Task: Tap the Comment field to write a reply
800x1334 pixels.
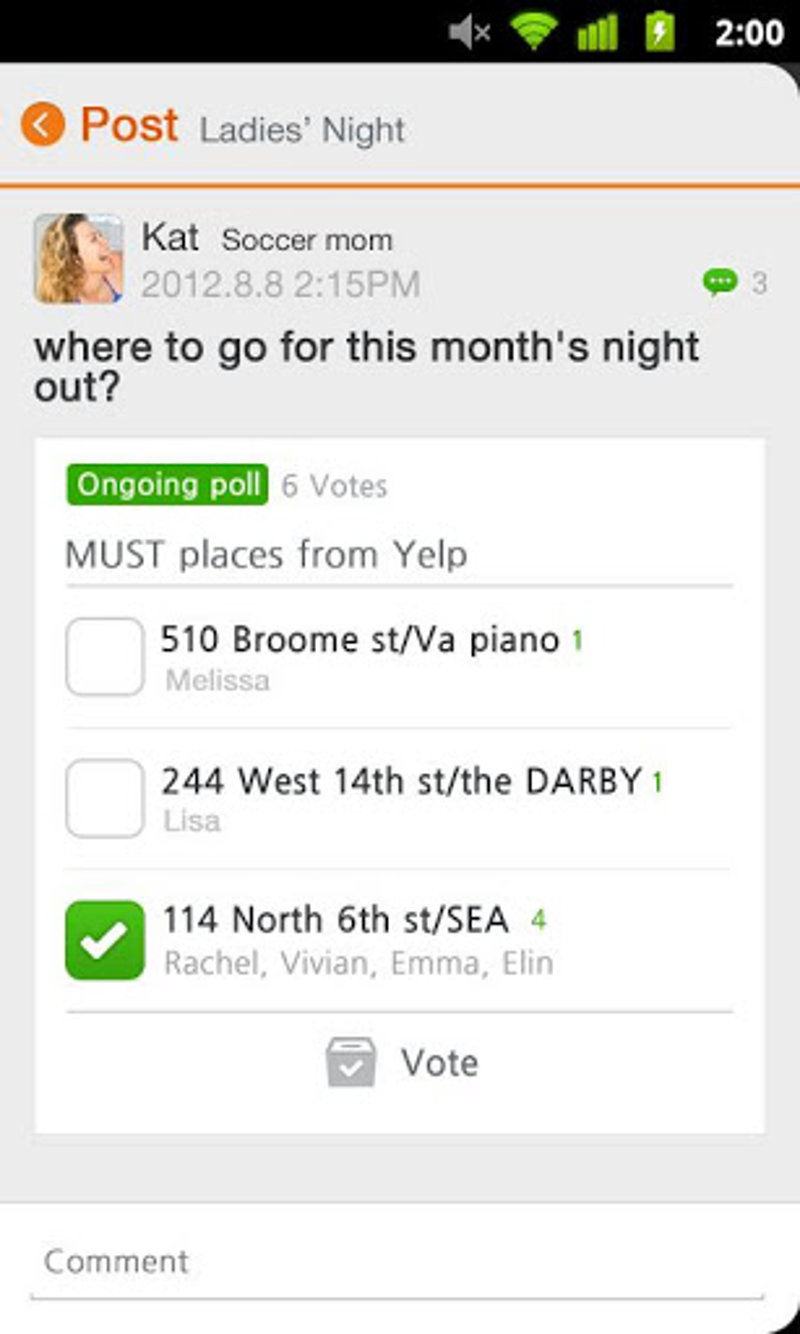Action: pos(398,1261)
